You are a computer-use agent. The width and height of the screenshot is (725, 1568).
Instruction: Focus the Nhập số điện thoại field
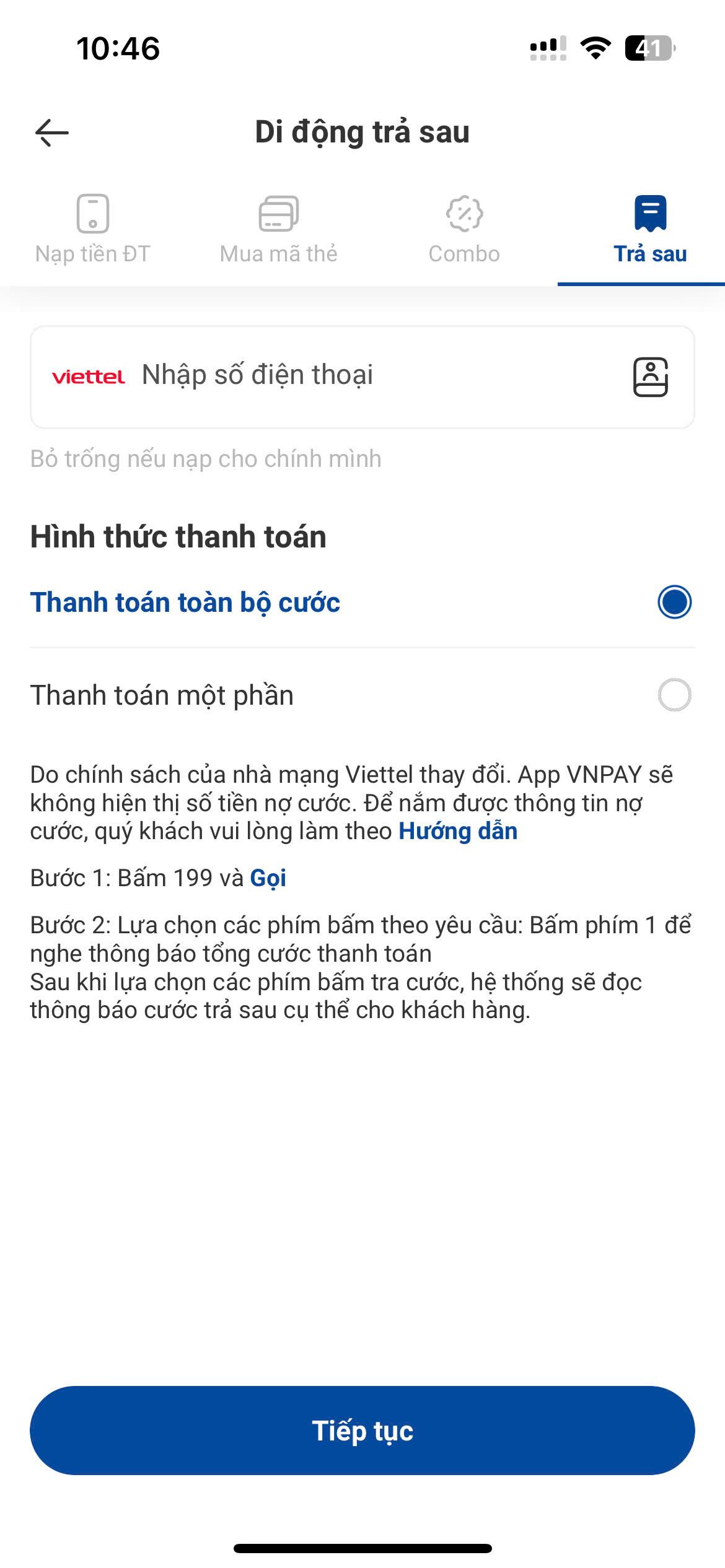[x=372, y=375]
